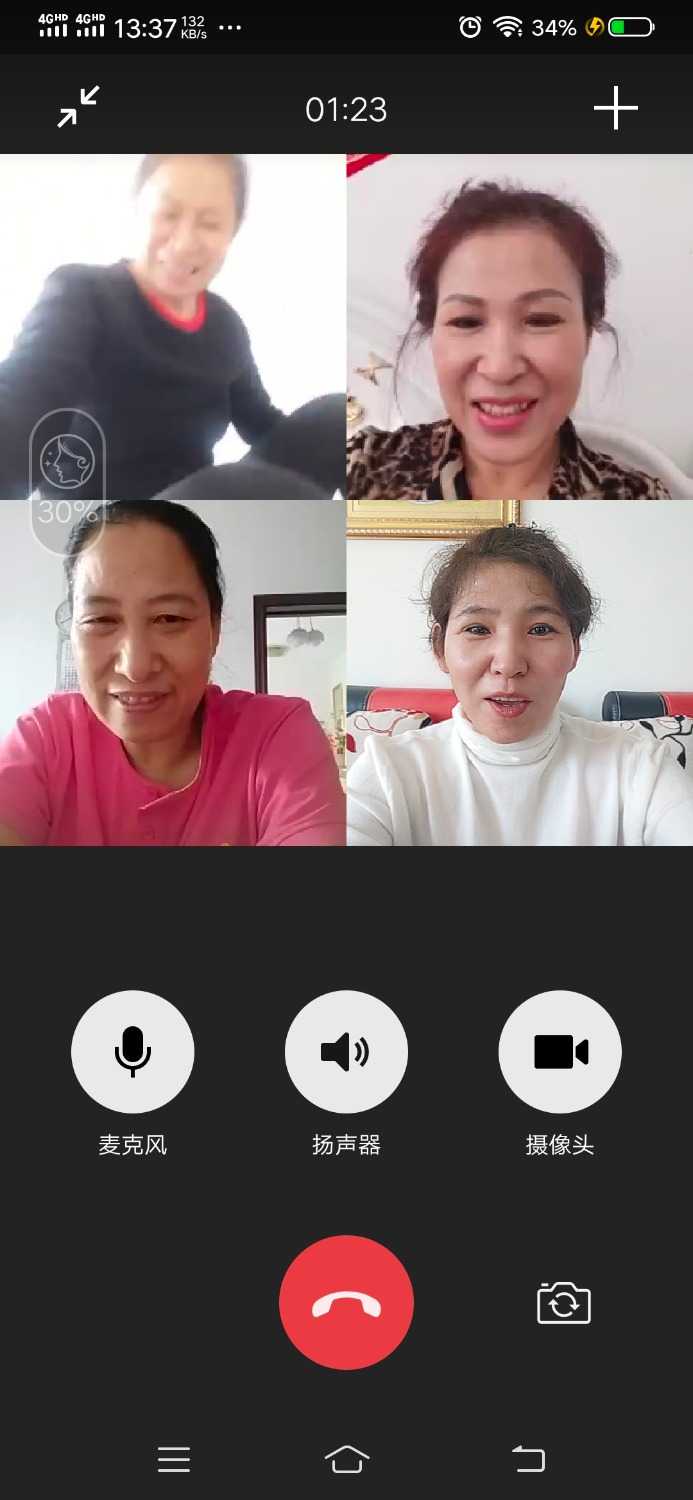Add a participant with the plus icon
The height and width of the screenshot is (1500, 693).
[615, 108]
